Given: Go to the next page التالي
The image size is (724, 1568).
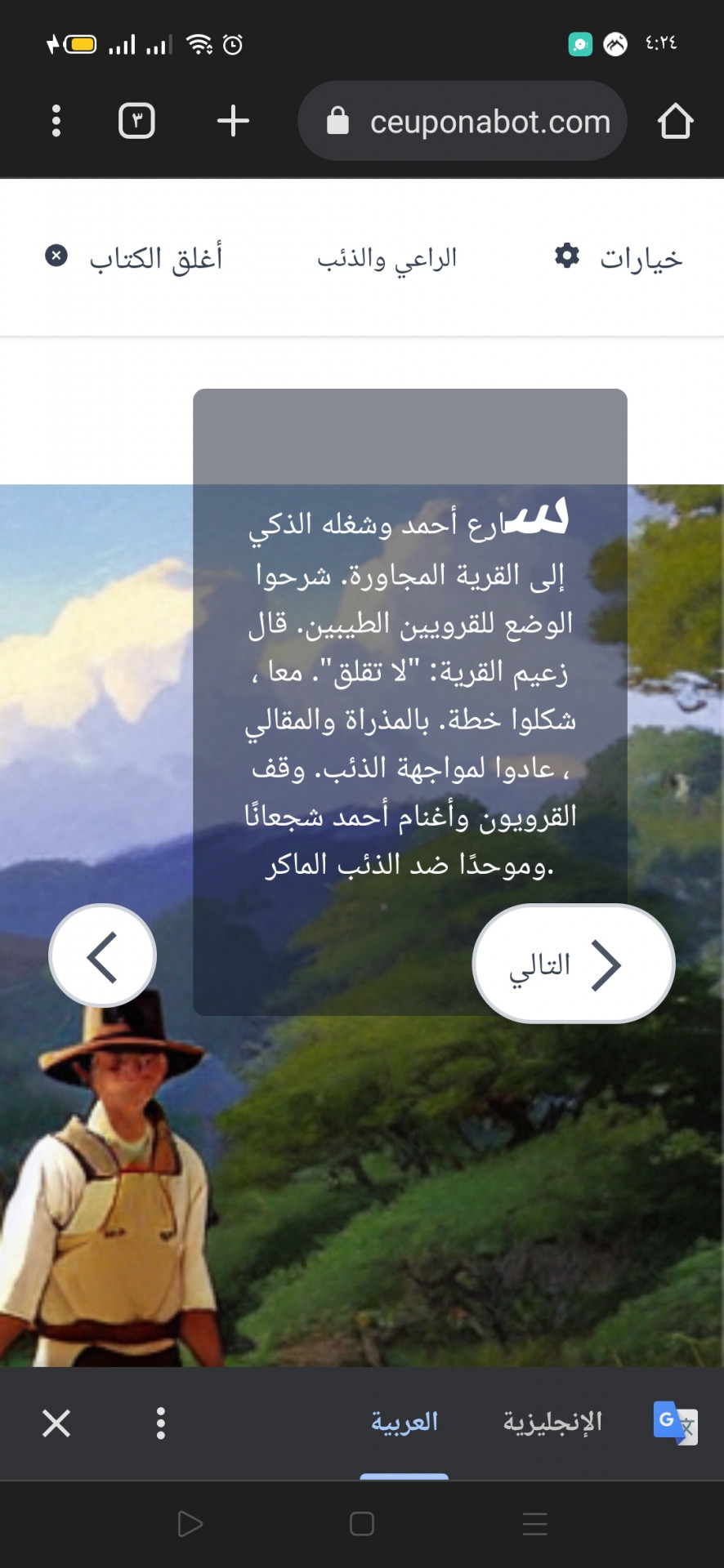Looking at the screenshot, I should tap(573, 964).
